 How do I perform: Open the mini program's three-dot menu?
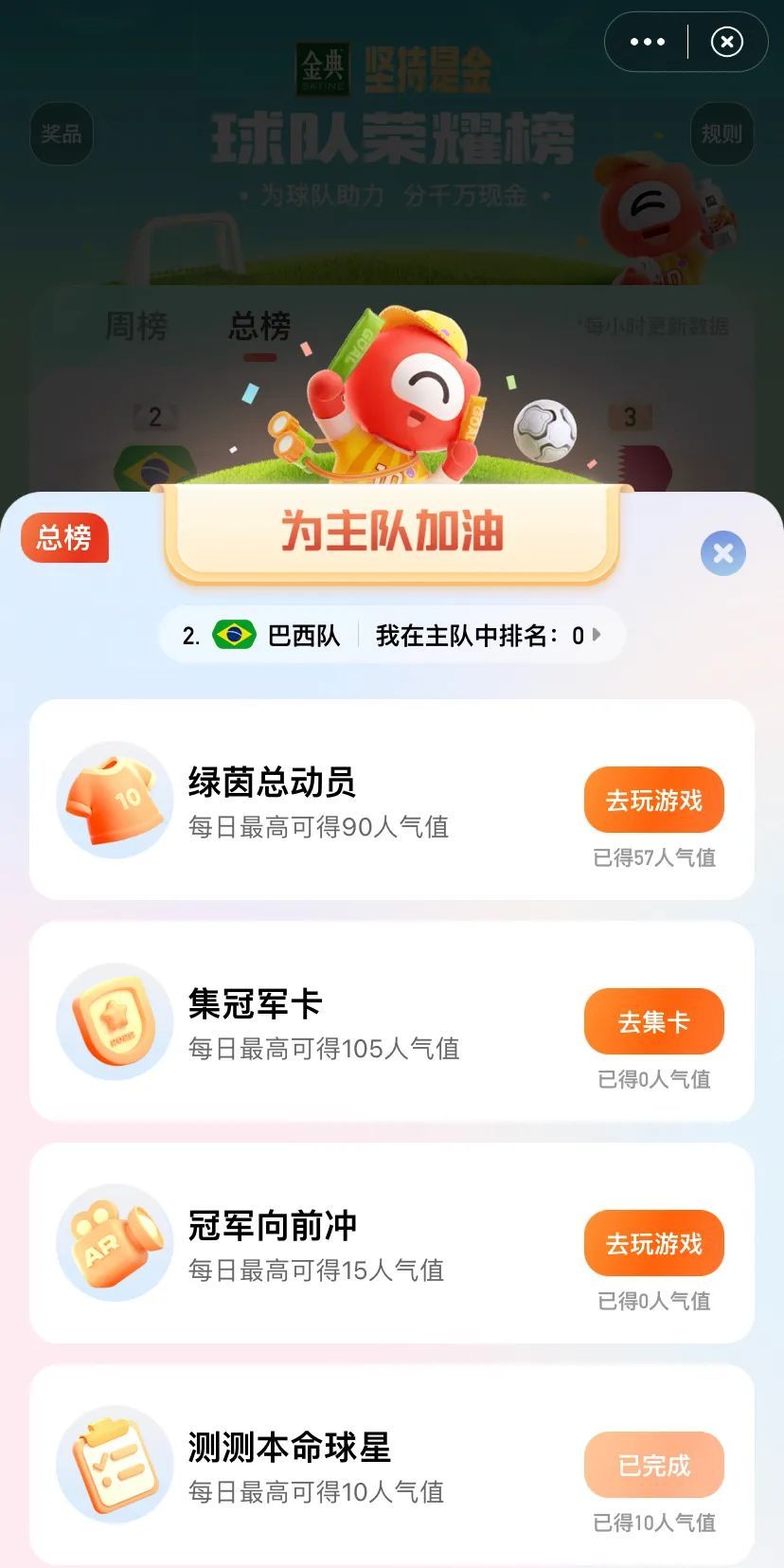click(x=648, y=42)
